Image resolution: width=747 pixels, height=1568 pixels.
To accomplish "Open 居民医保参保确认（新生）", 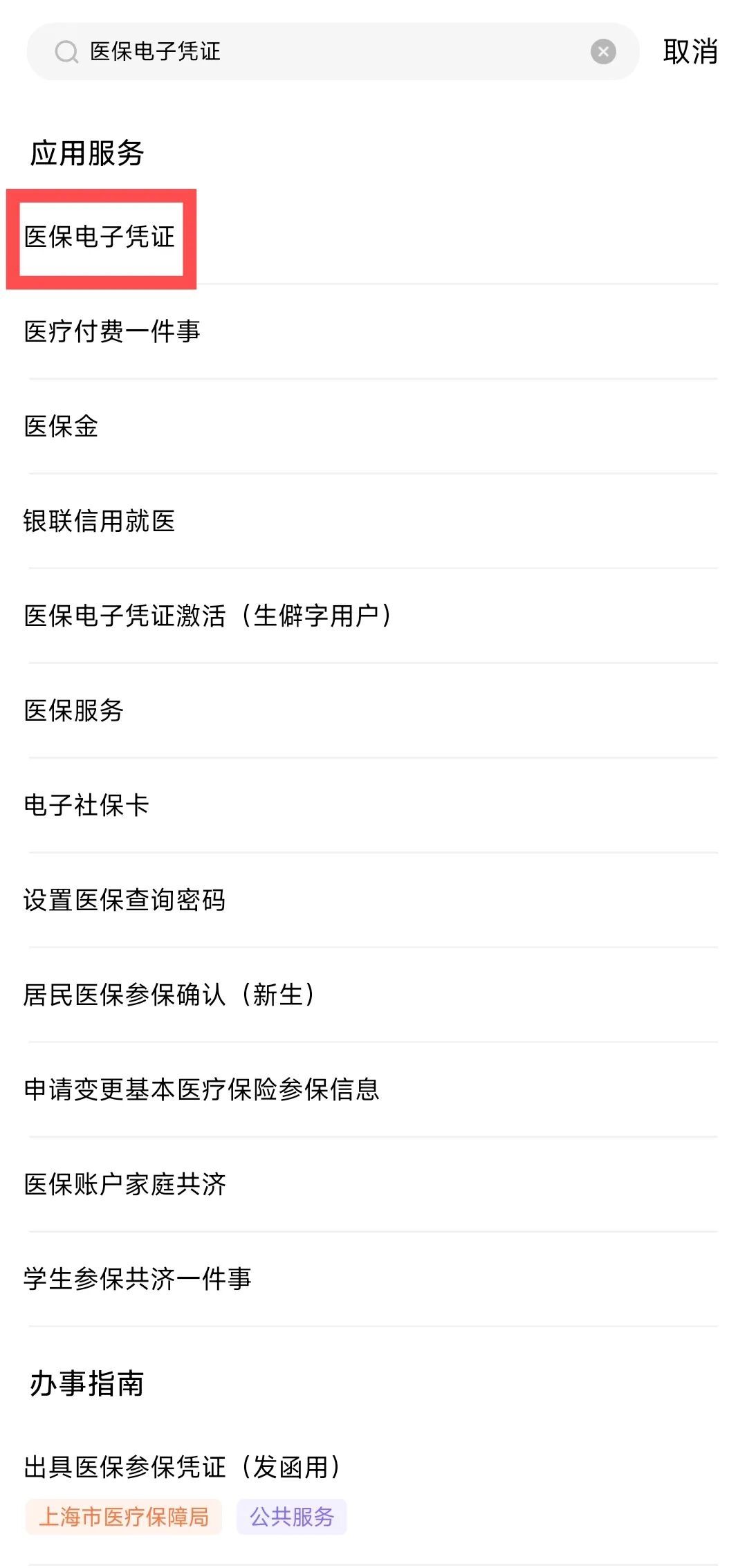I will pyautogui.click(x=169, y=995).
